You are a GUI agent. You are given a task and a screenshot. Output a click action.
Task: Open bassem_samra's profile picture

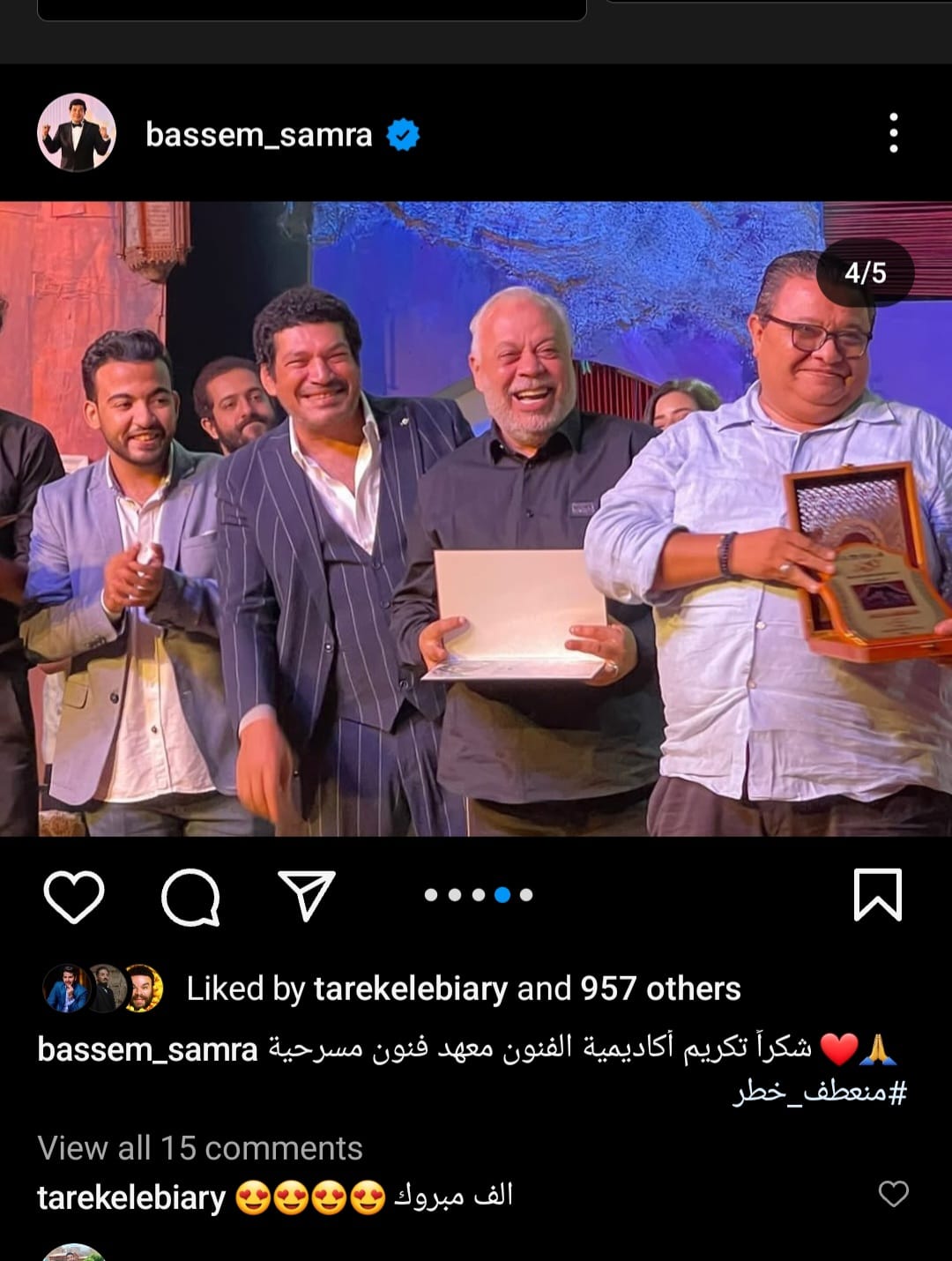77,133
